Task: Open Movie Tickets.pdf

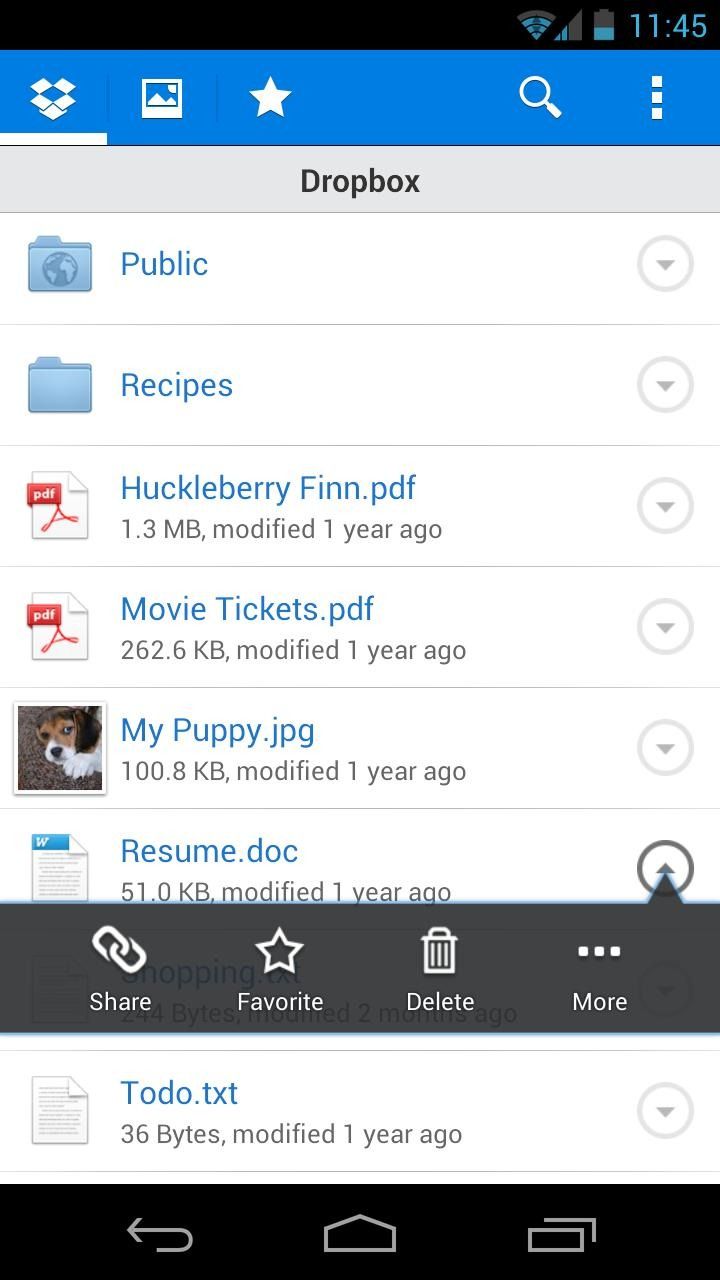Action: (246, 608)
